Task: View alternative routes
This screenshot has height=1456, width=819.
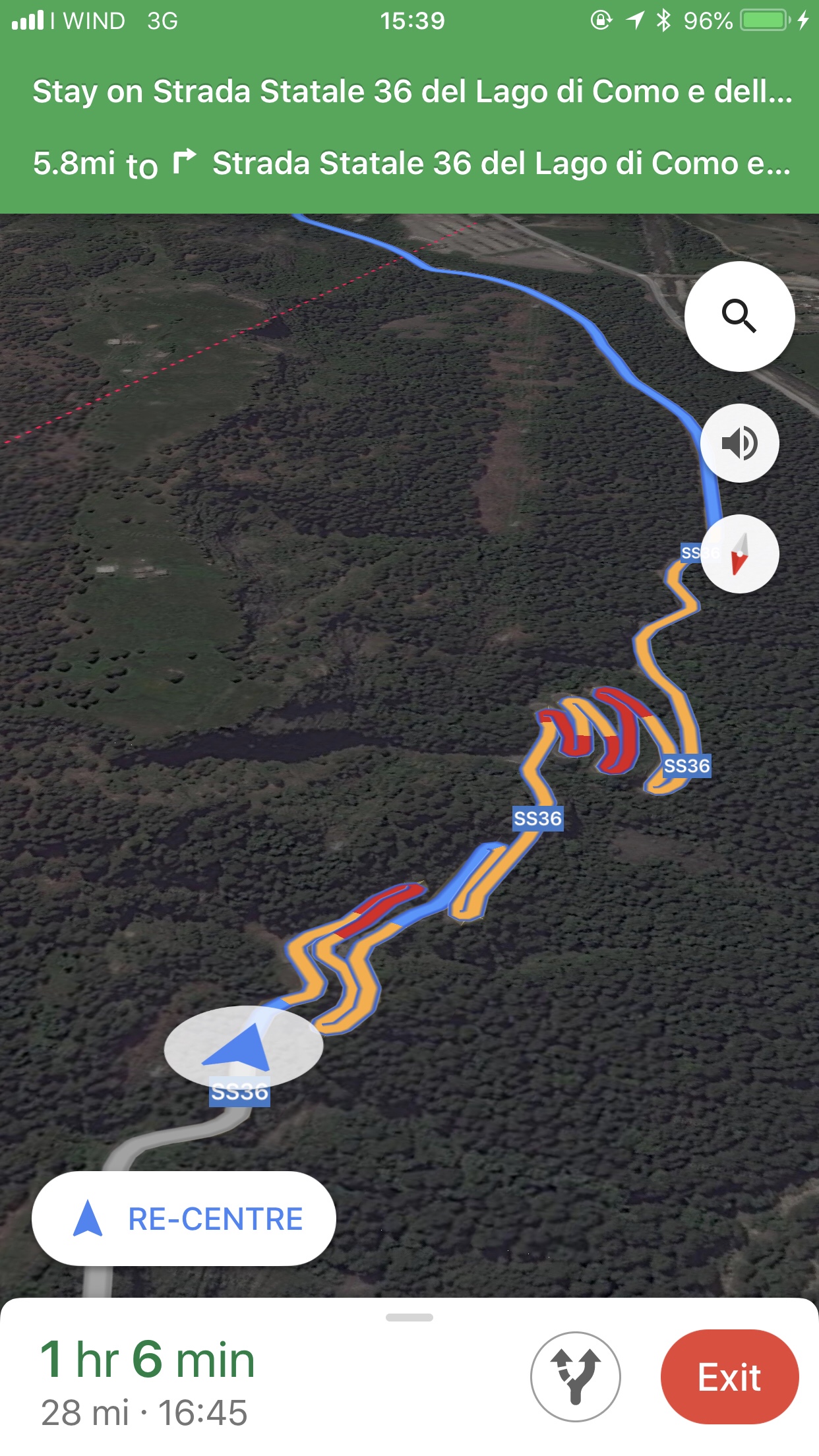Action: (x=576, y=1377)
